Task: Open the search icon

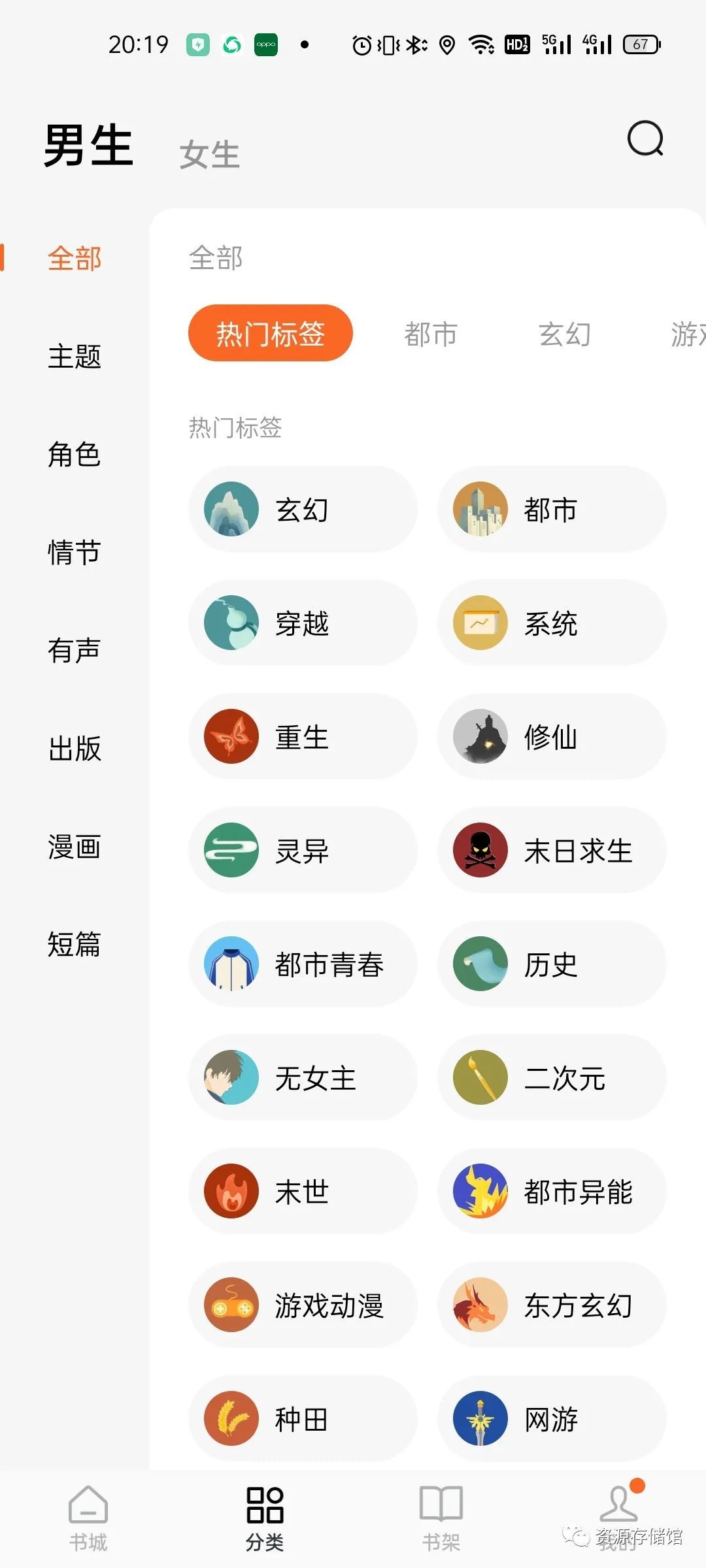Action: [x=645, y=139]
